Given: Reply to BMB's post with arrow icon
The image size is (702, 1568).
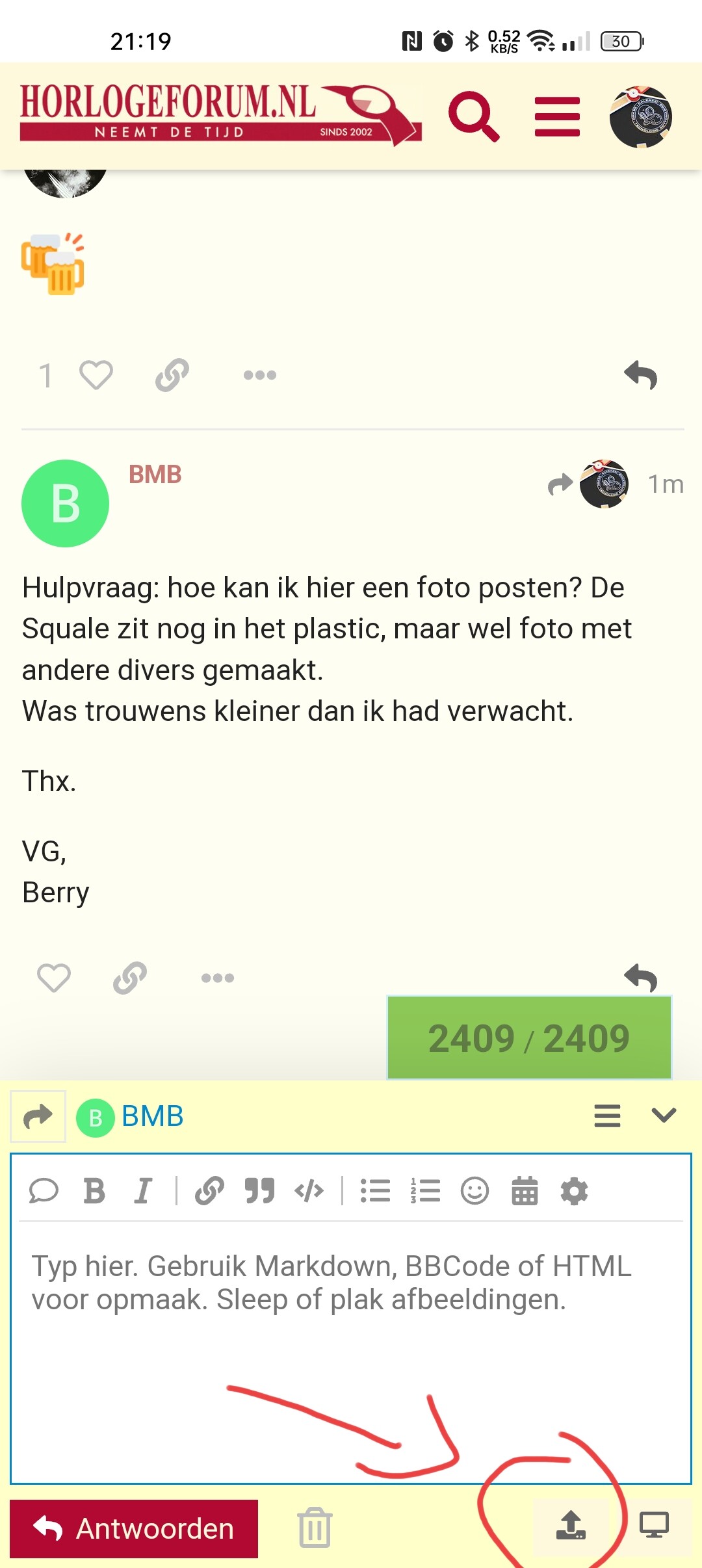Looking at the screenshot, I should (640, 977).
